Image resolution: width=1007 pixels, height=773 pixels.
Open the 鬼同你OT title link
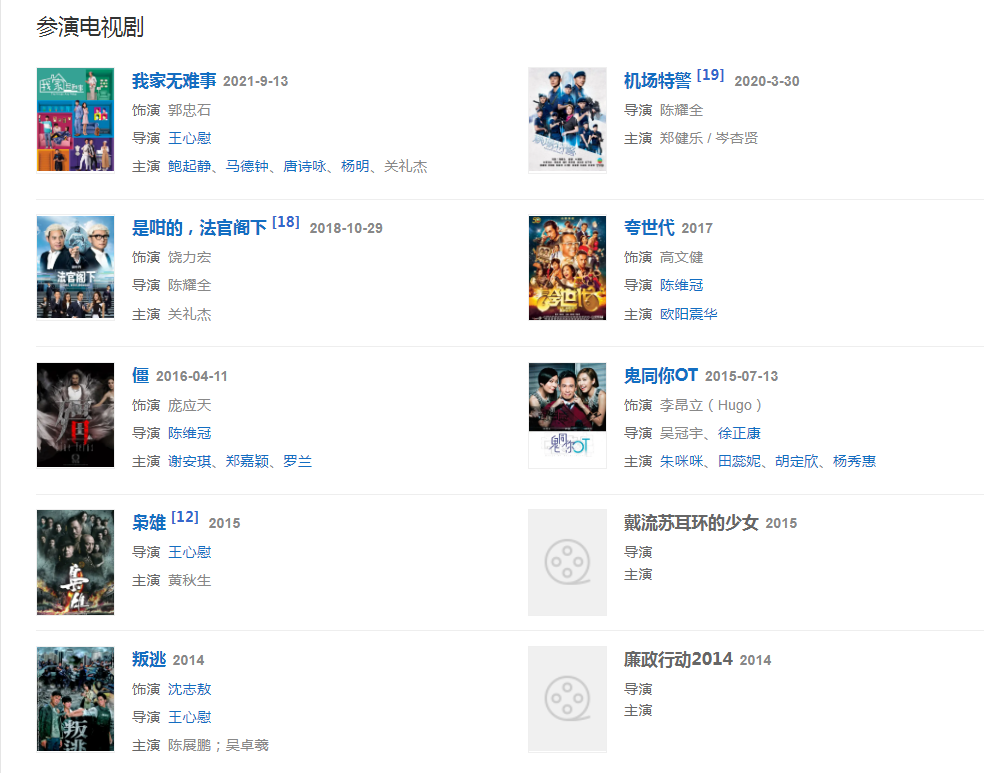660,376
